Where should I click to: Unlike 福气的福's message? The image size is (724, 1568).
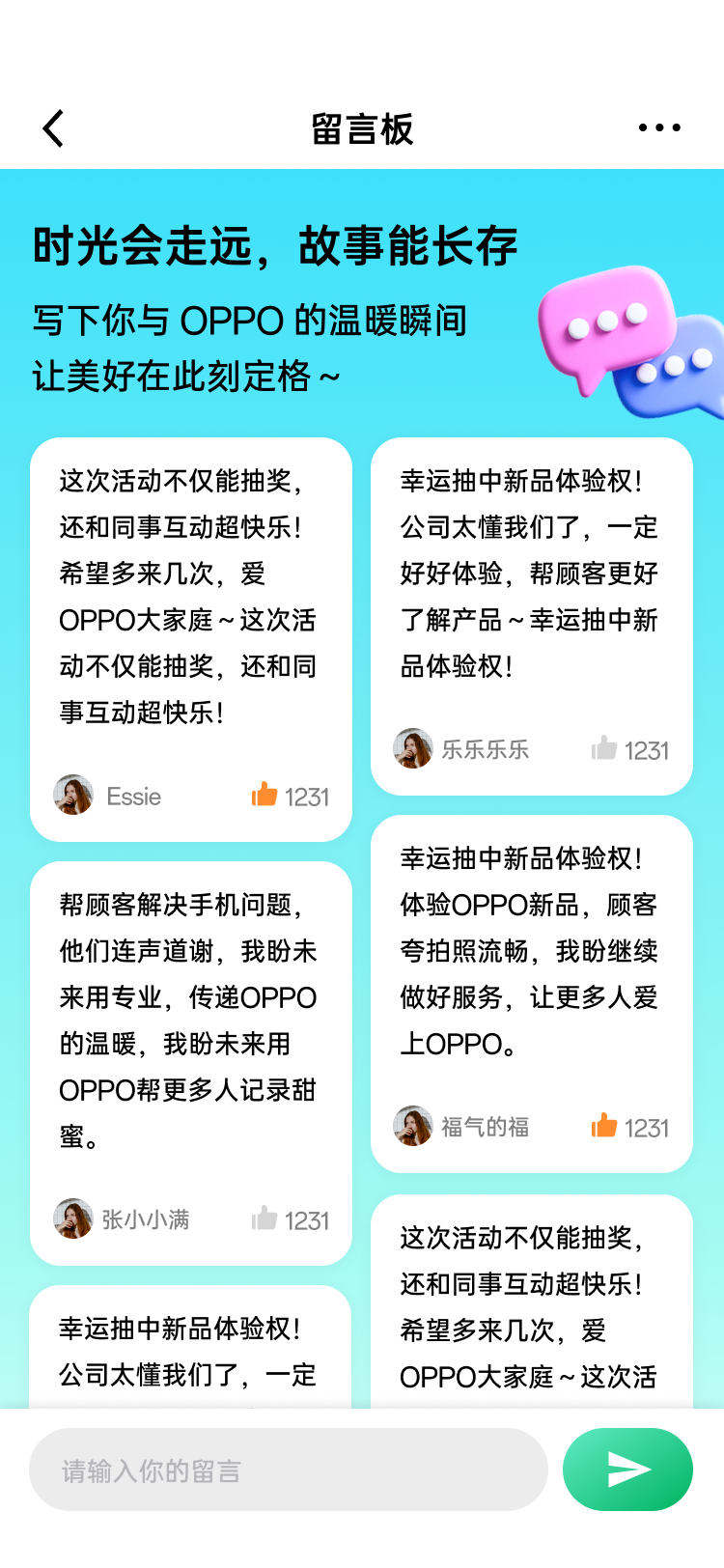coord(604,1126)
